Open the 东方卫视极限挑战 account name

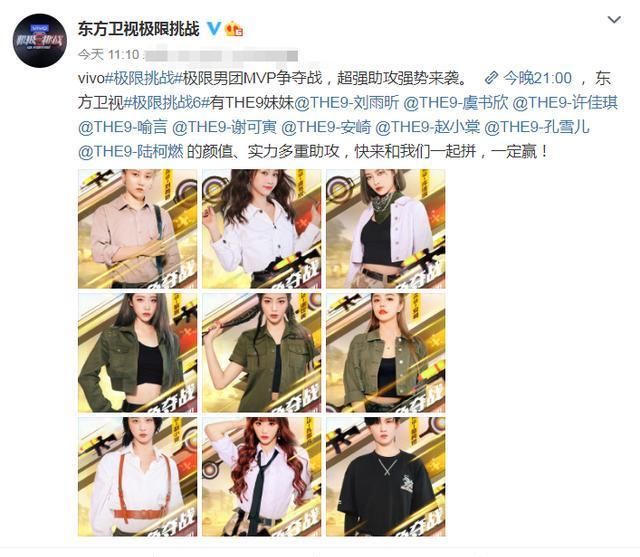tap(140, 27)
